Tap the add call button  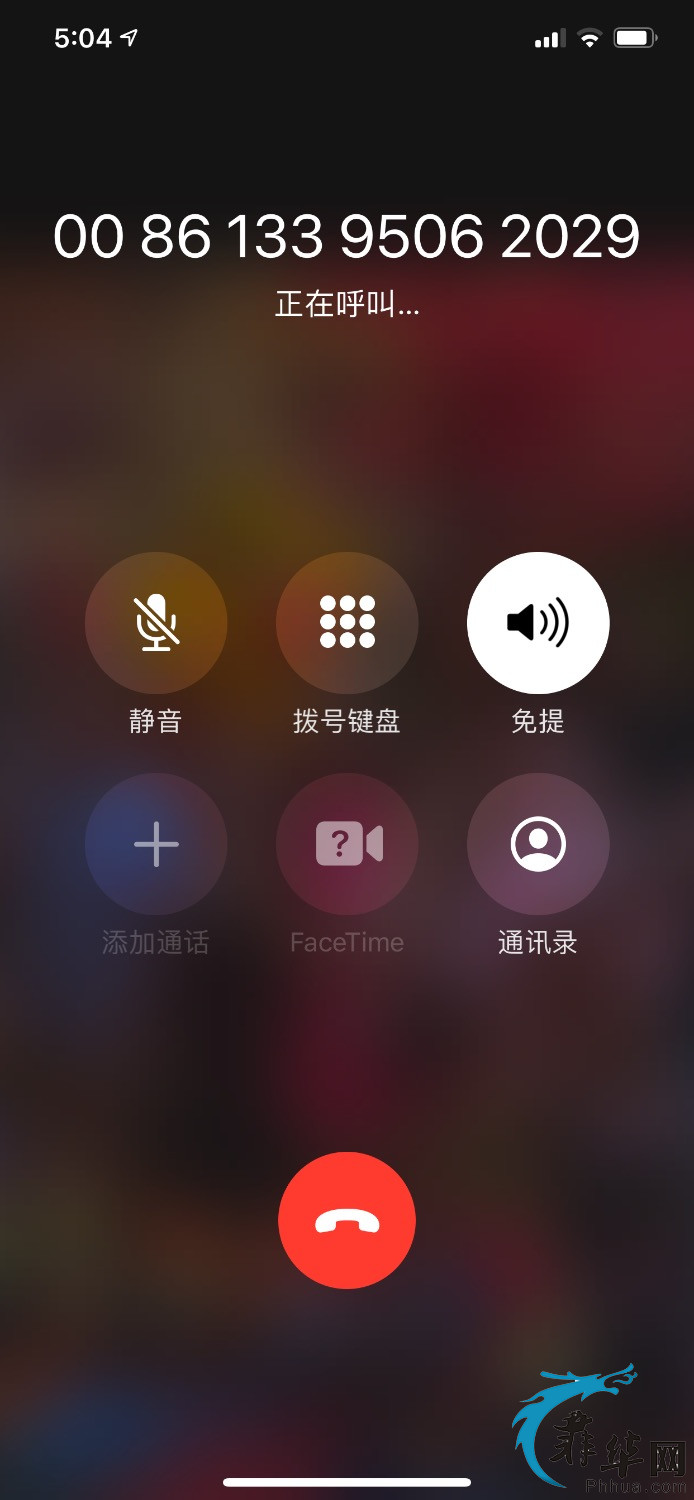coord(156,844)
